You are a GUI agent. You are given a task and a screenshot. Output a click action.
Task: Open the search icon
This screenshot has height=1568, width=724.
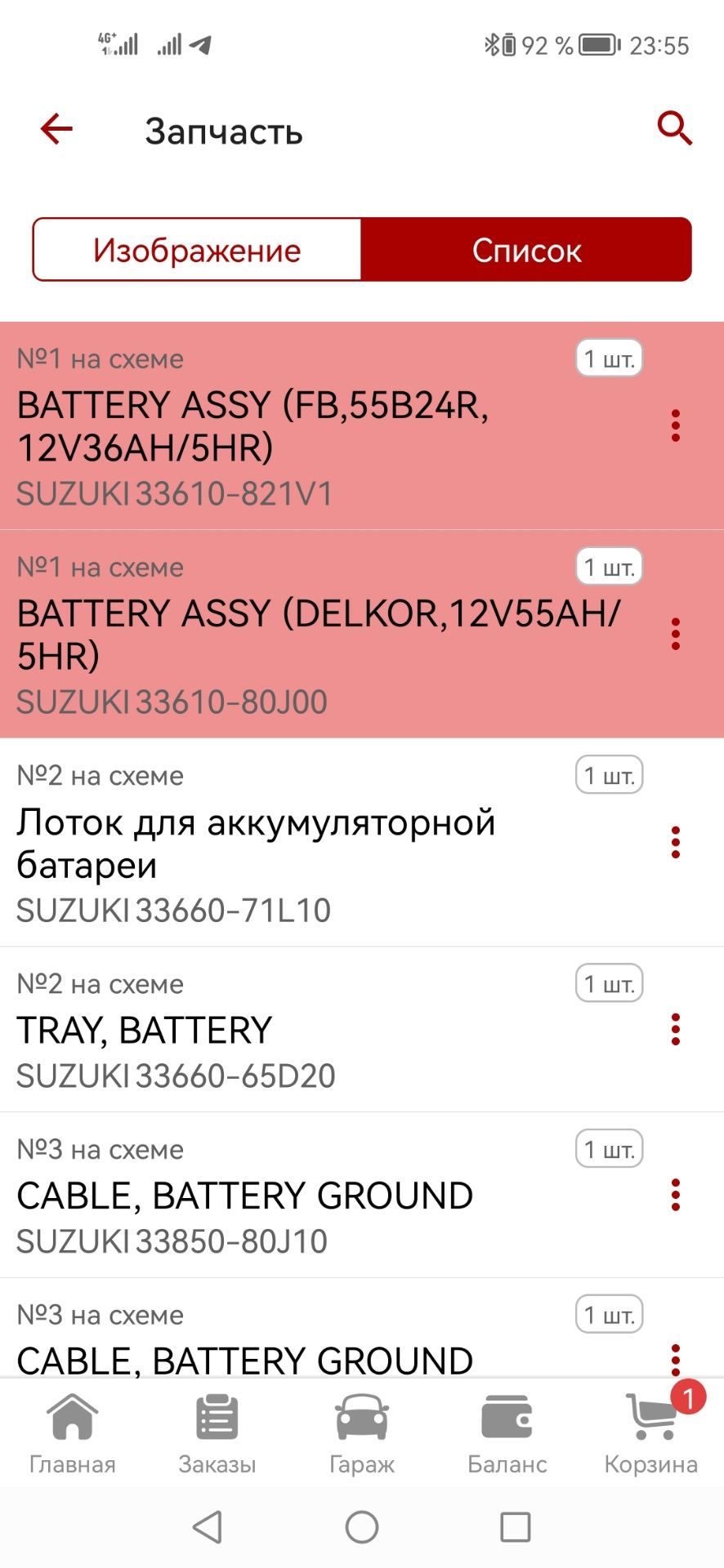674,129
